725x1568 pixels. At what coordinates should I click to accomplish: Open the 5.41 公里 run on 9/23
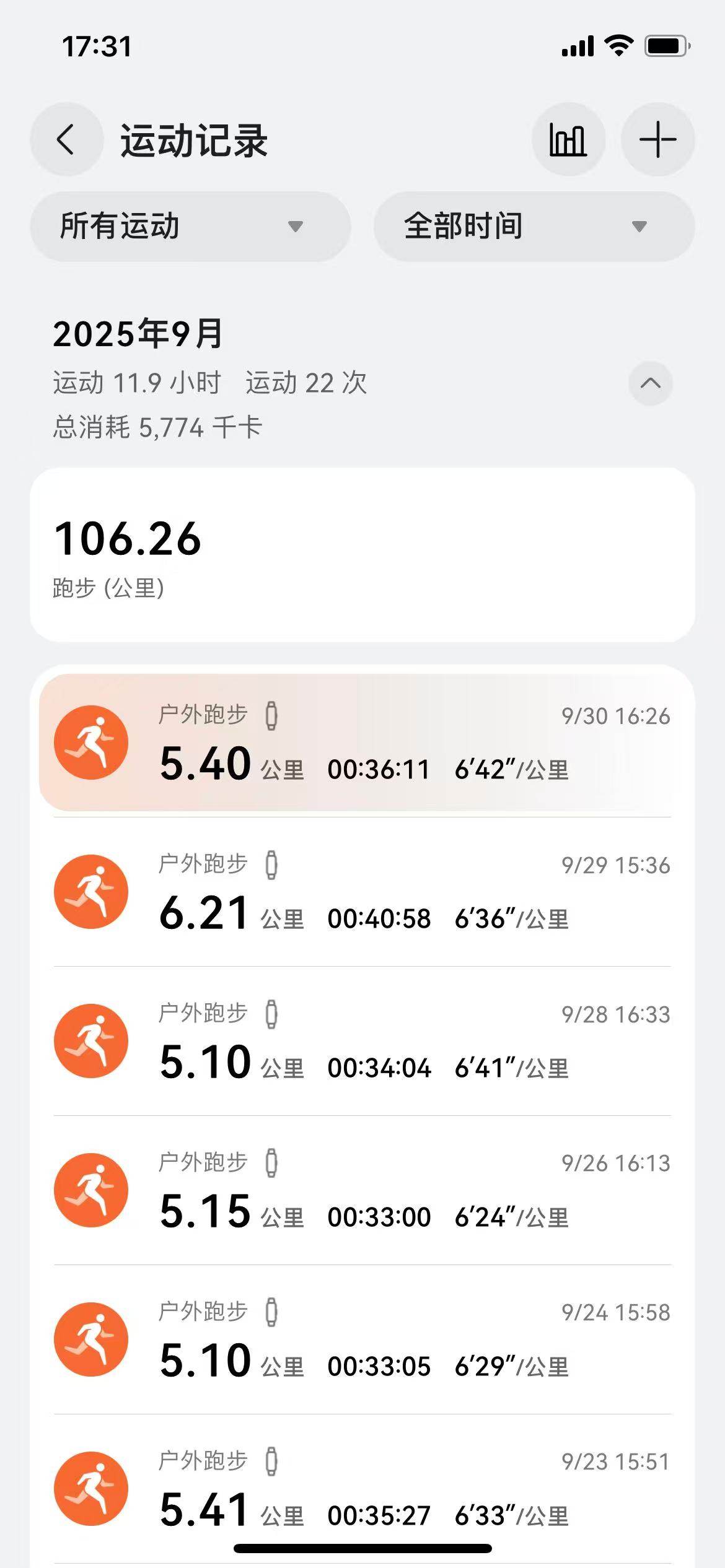tap(362, 1489)
